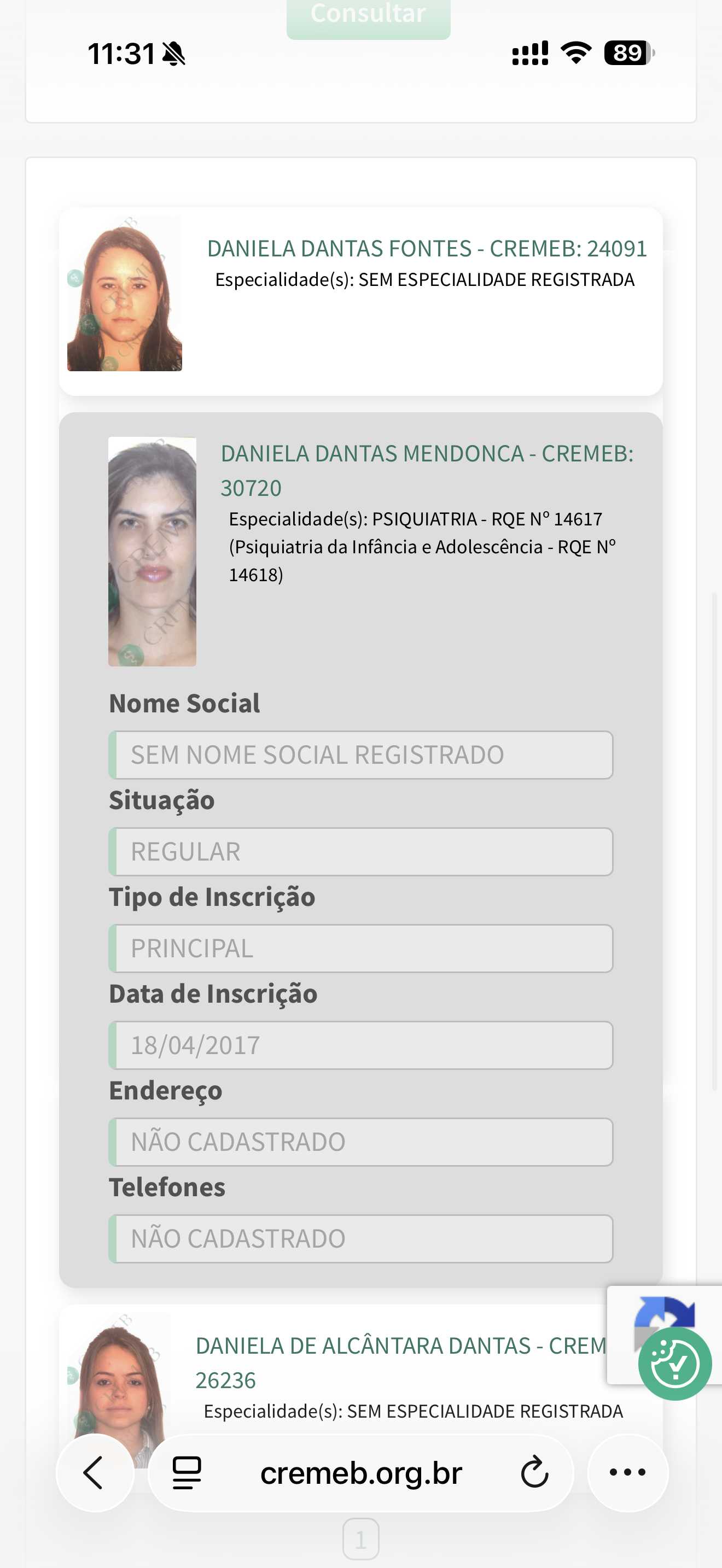Select page 1 in pagination
Viewport: 722px width, 1568px height.
tap(360, 1540)
